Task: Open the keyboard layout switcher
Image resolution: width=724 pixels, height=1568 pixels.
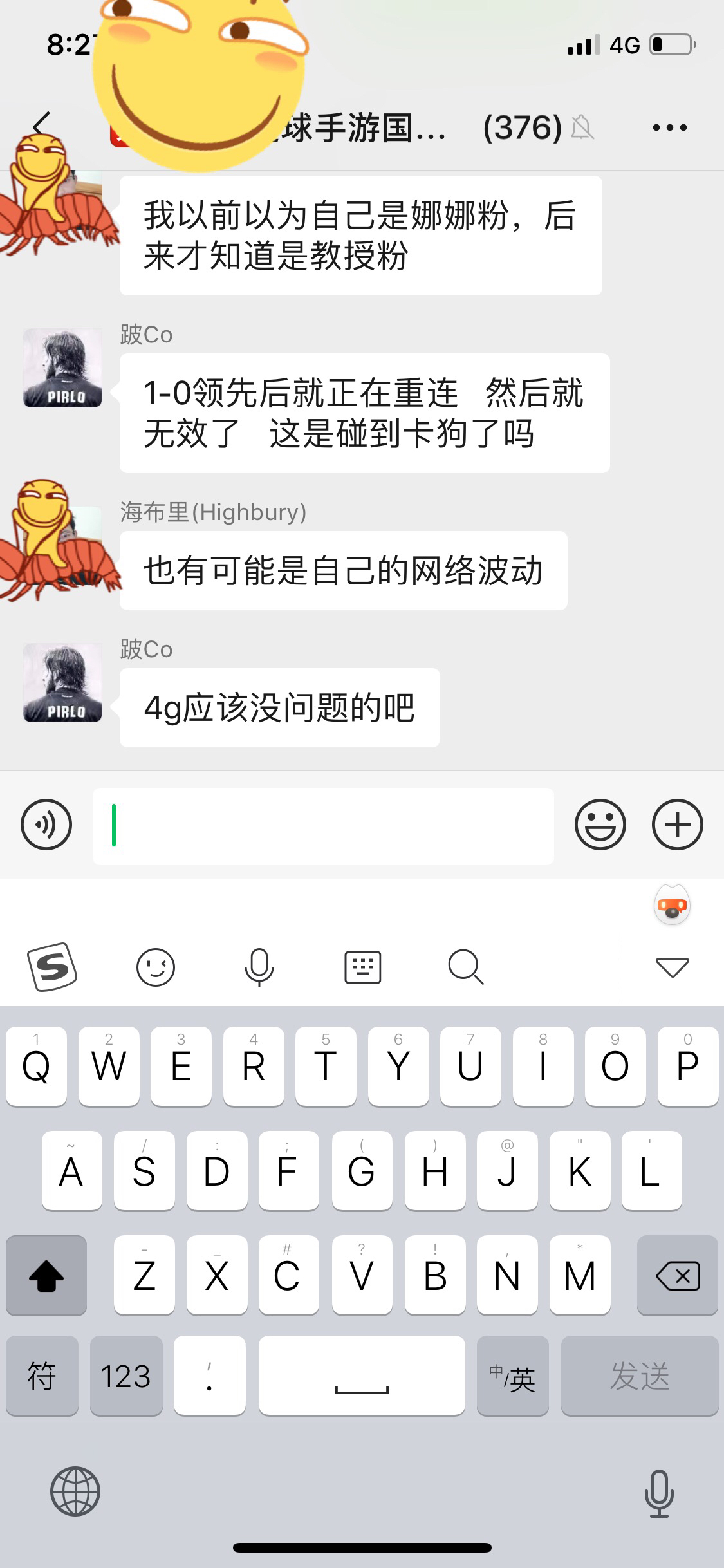Action: pyautogui.click(x=363, y=967)
